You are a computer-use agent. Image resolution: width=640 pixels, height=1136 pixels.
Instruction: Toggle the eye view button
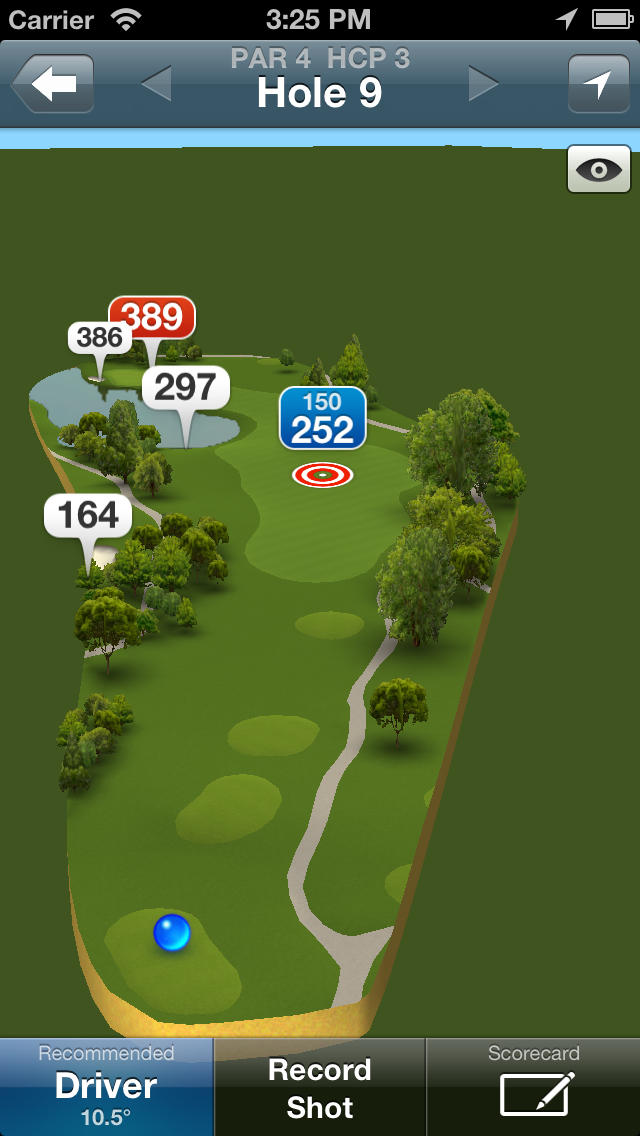pos(599,169)
